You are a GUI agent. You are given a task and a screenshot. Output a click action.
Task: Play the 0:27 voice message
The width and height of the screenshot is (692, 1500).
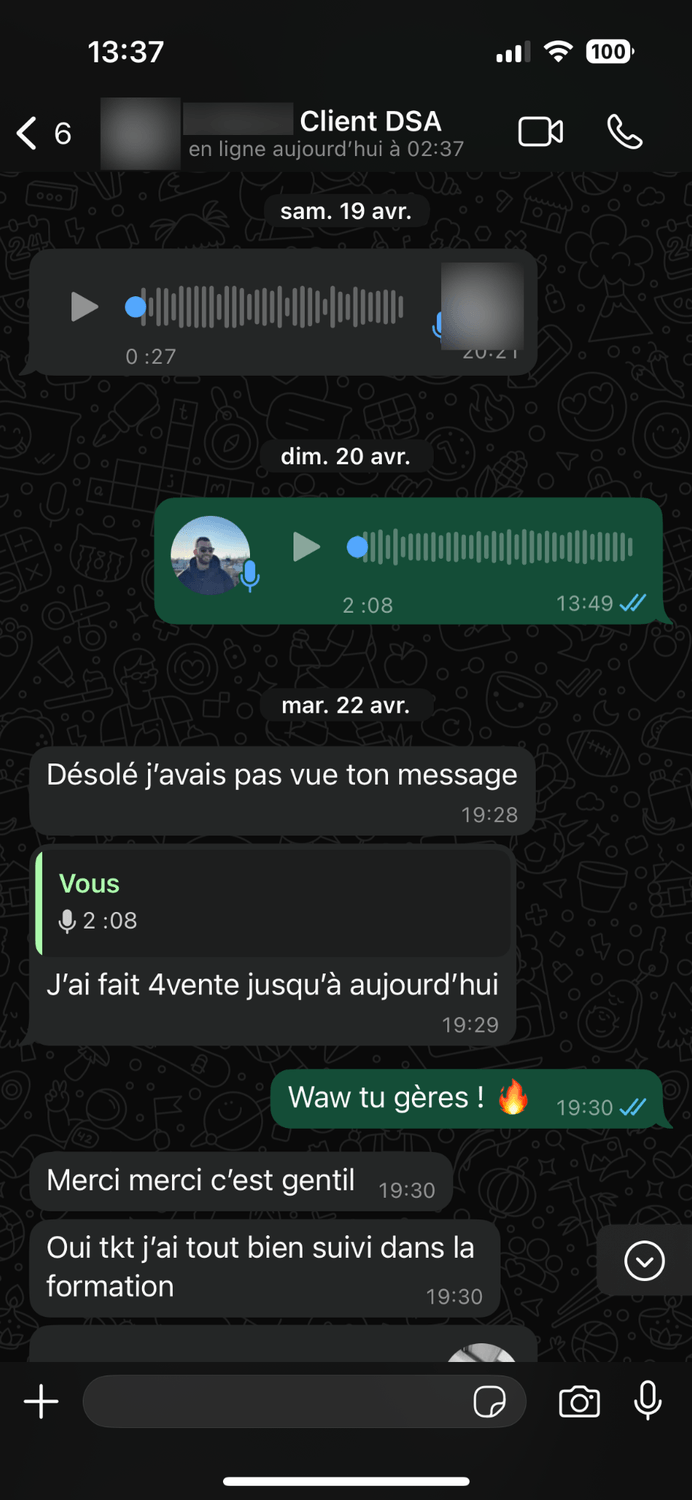tap(85, 307)
